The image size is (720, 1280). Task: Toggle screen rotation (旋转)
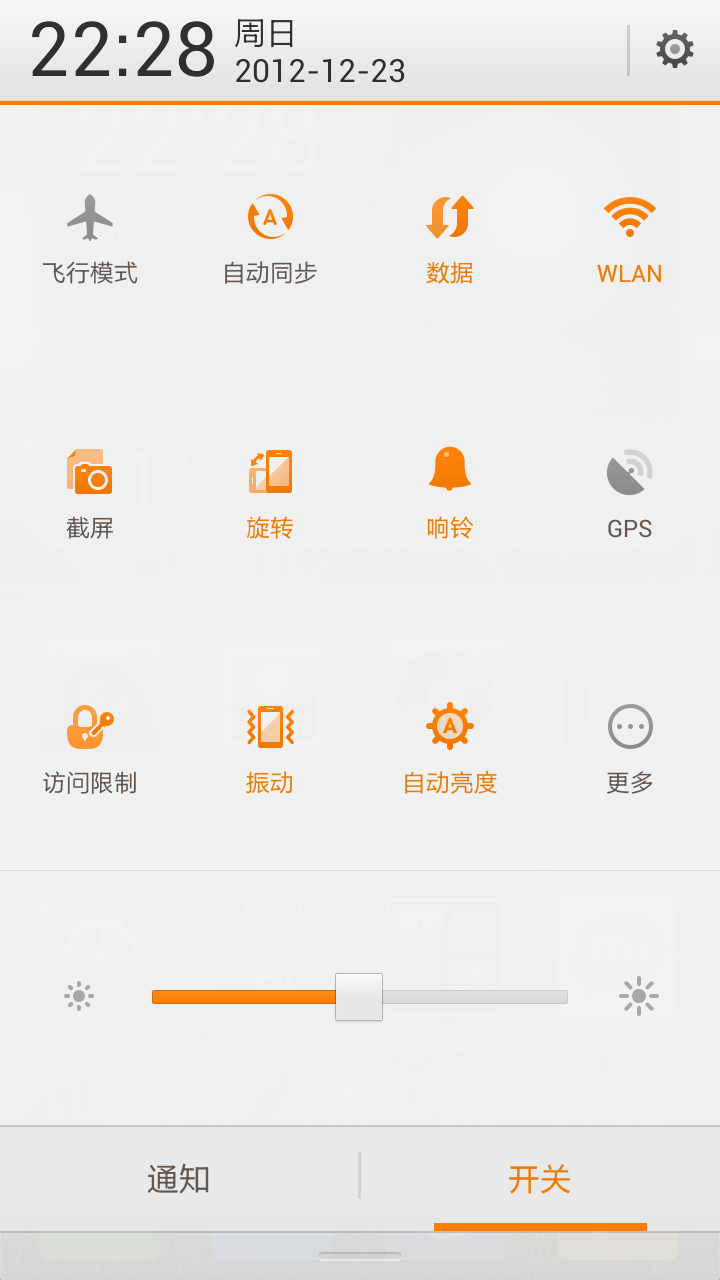(x=270, y=493)
